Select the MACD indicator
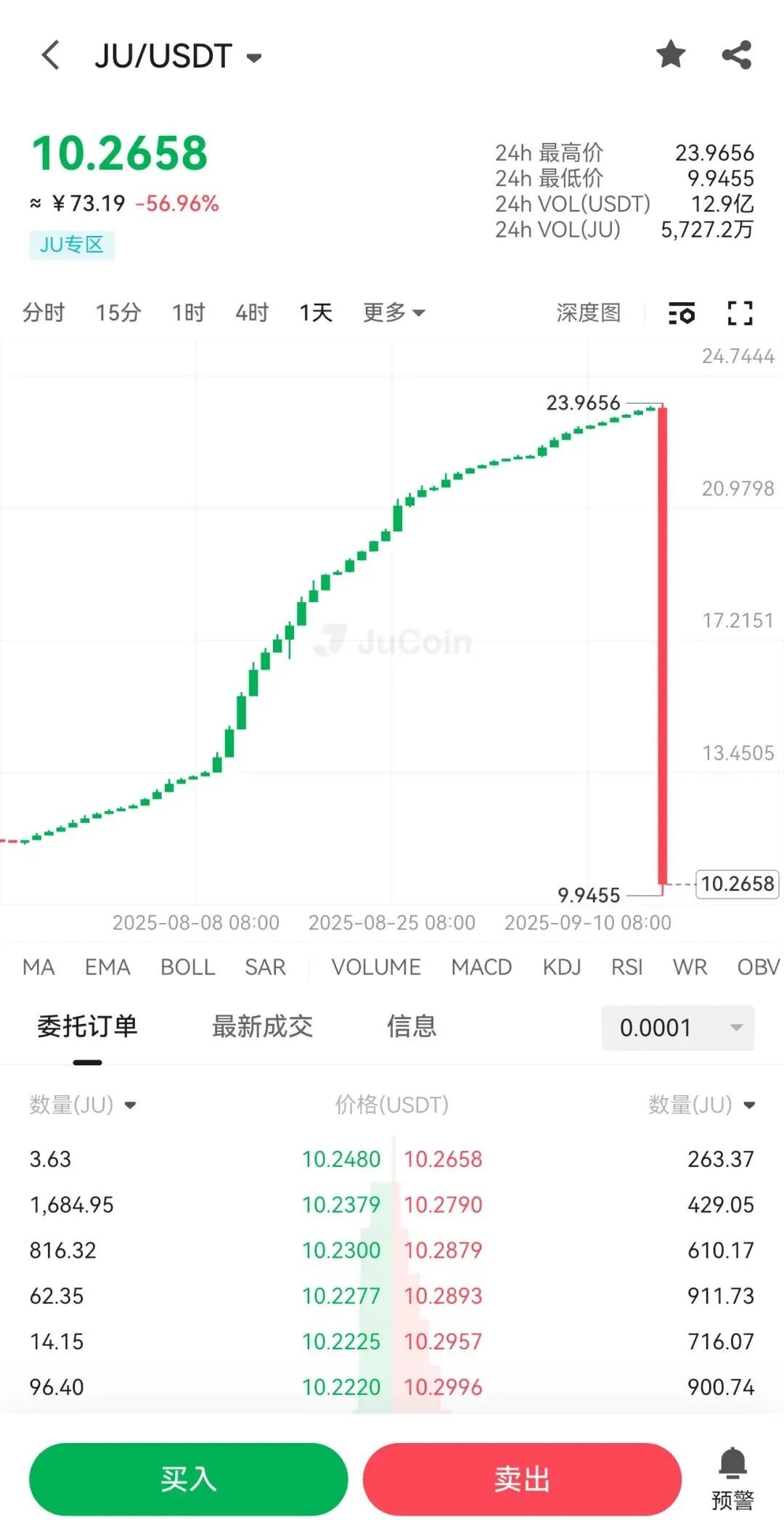 pos(481,967)
